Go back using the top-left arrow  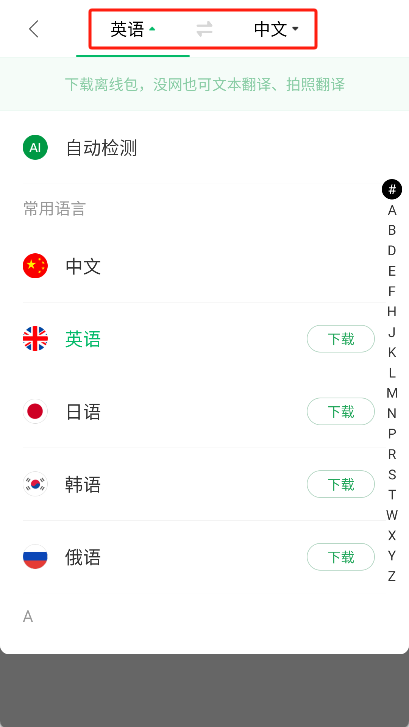(x=33, y=29)
